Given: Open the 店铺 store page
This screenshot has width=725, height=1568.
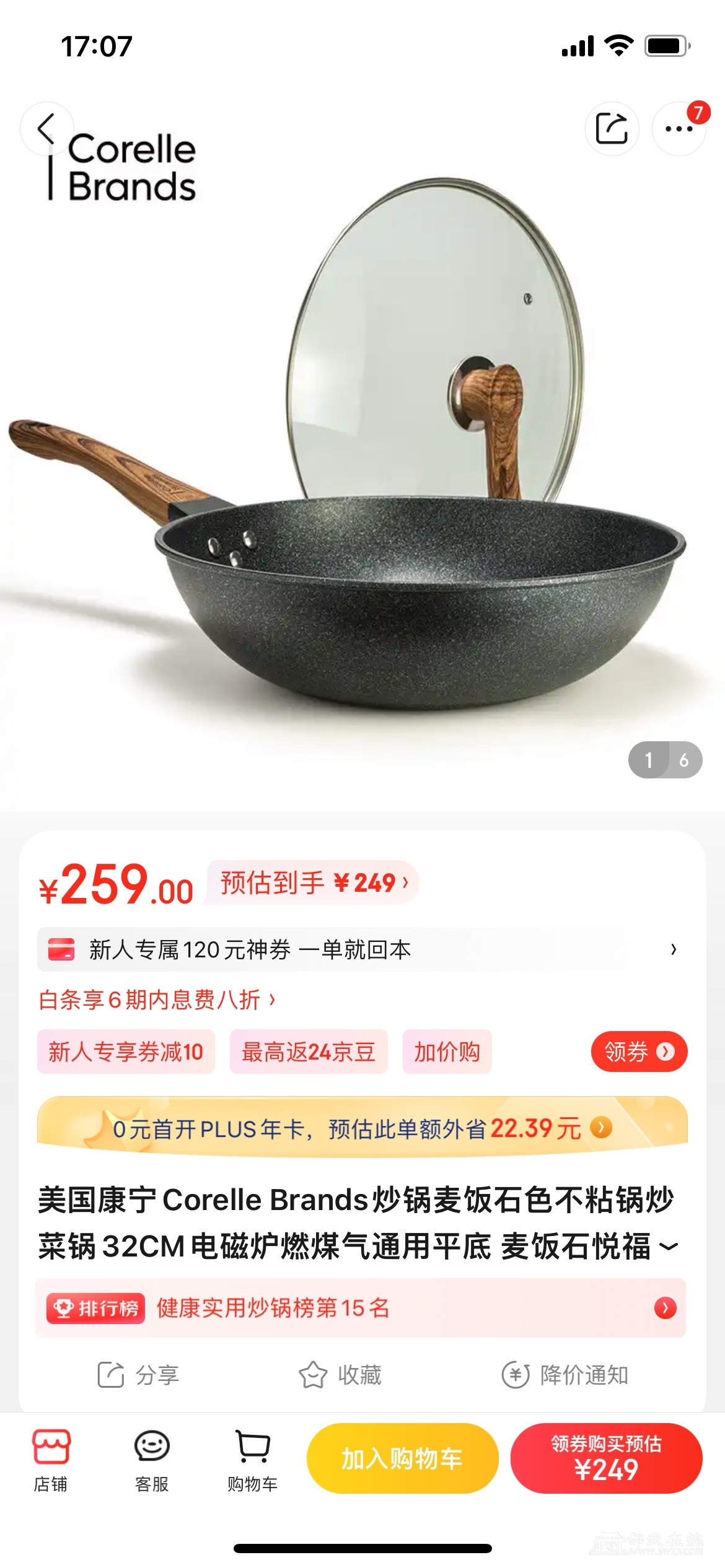Looking at the screenshot, I should (51, 1459).
